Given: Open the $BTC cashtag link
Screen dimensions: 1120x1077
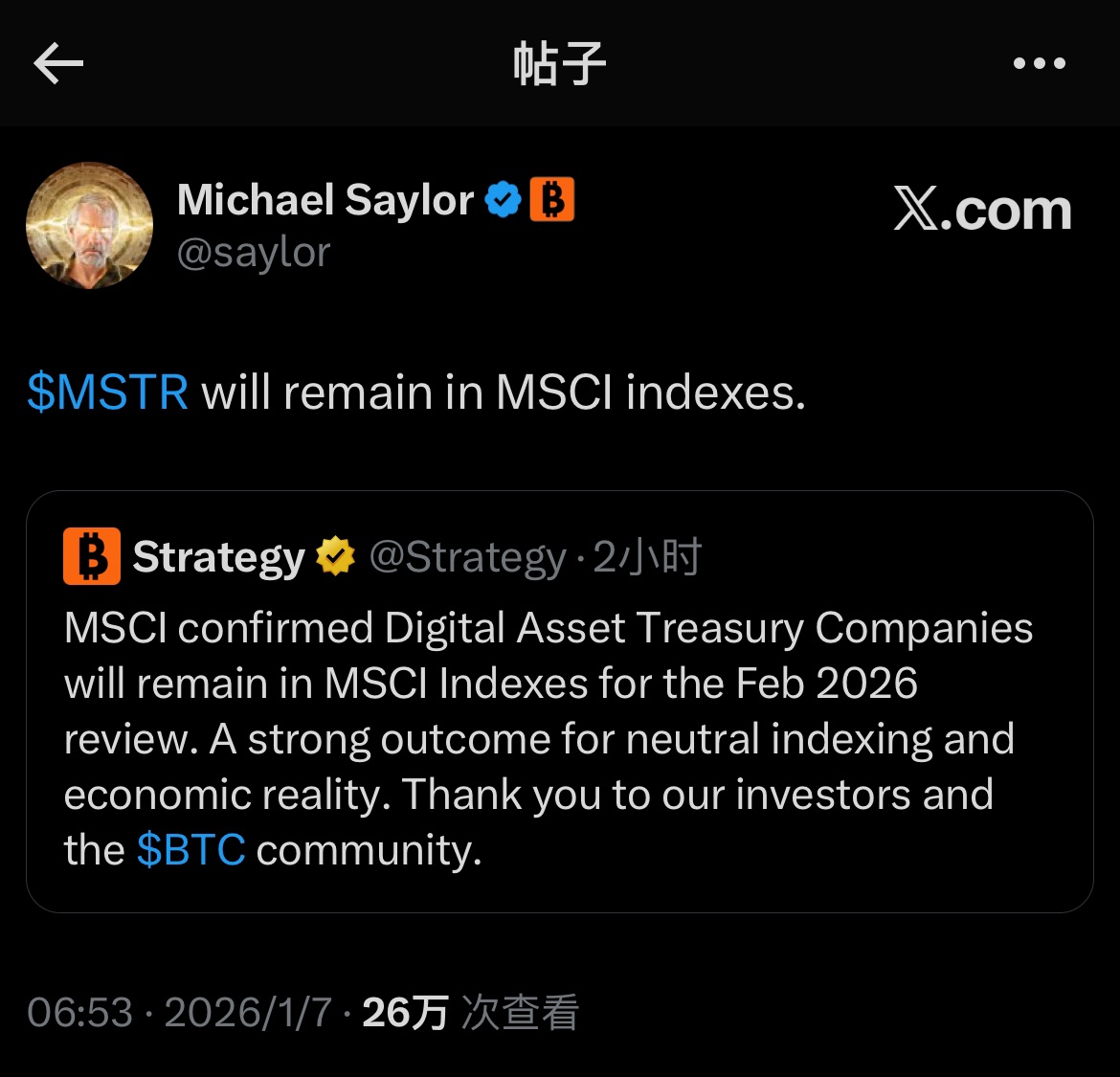Looking at the screenshot, I should (x=190, y=850).
